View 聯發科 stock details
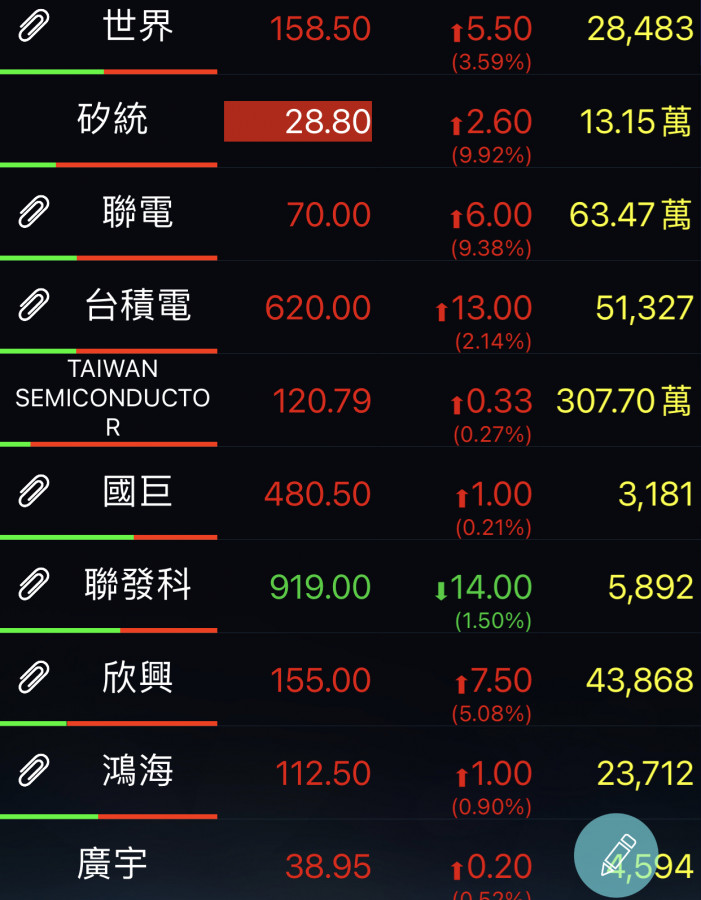 138,586
